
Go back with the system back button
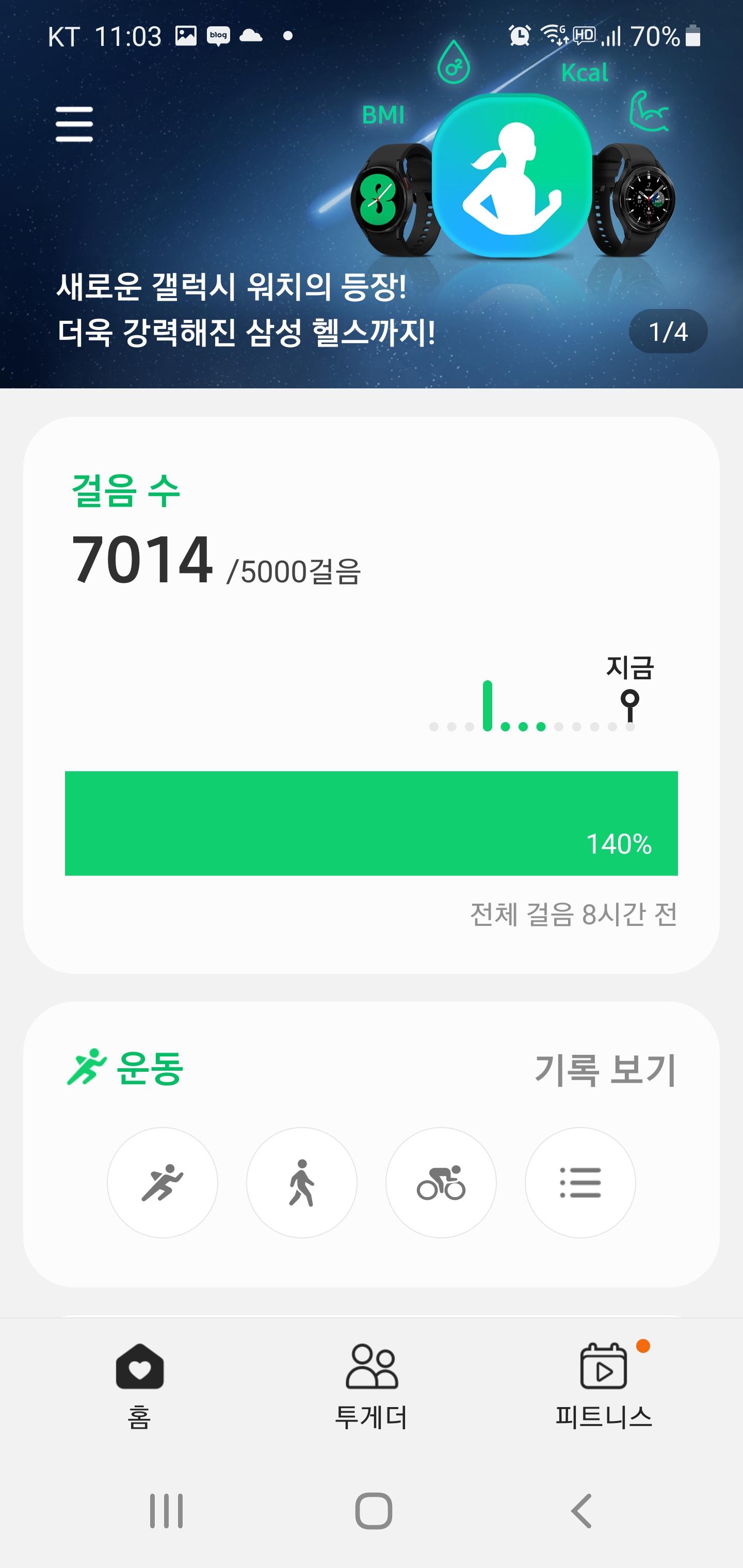coord(582,1511)
